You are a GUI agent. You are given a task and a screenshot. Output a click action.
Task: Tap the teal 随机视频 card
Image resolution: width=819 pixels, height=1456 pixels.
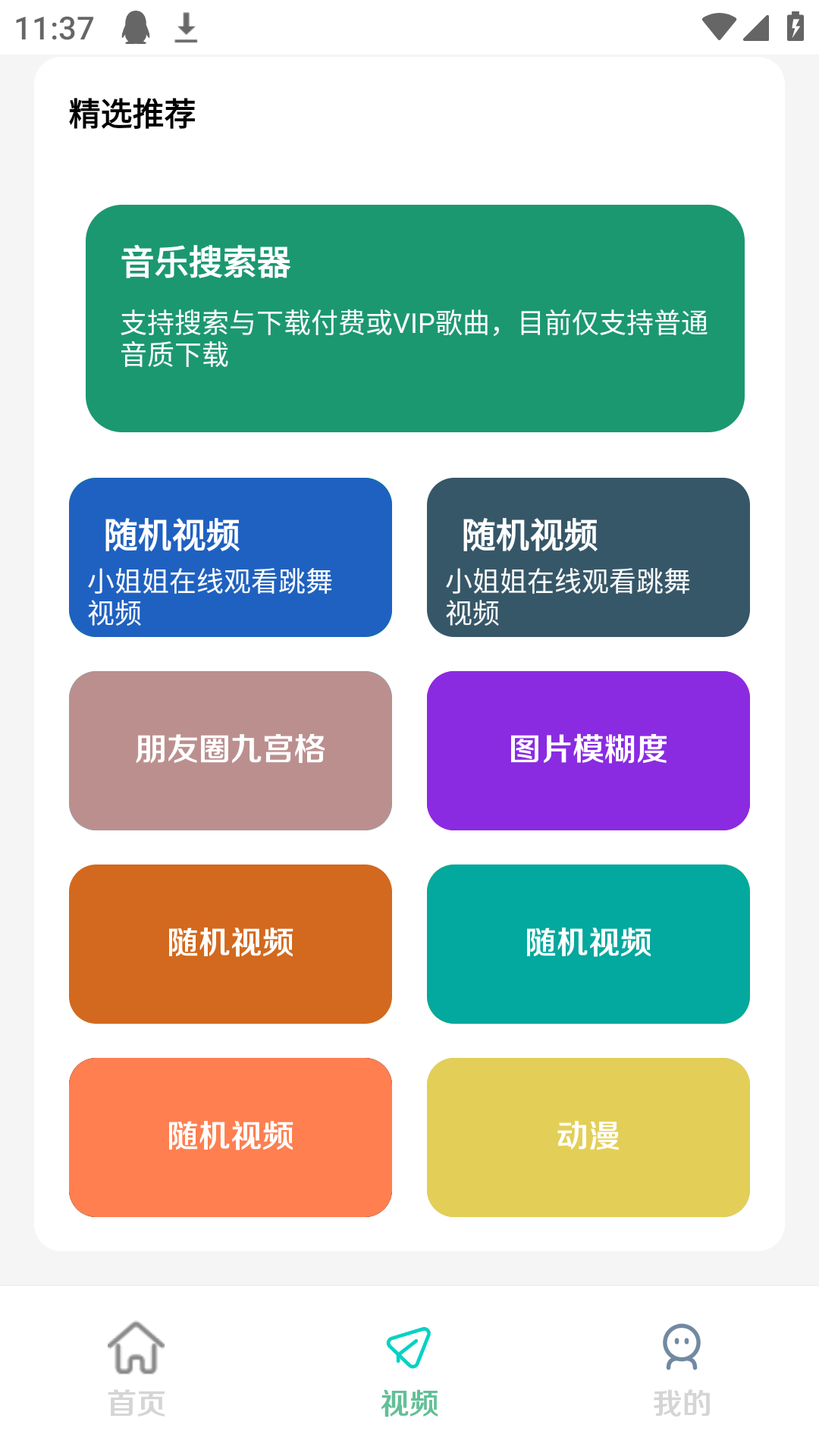click(588, 943)
